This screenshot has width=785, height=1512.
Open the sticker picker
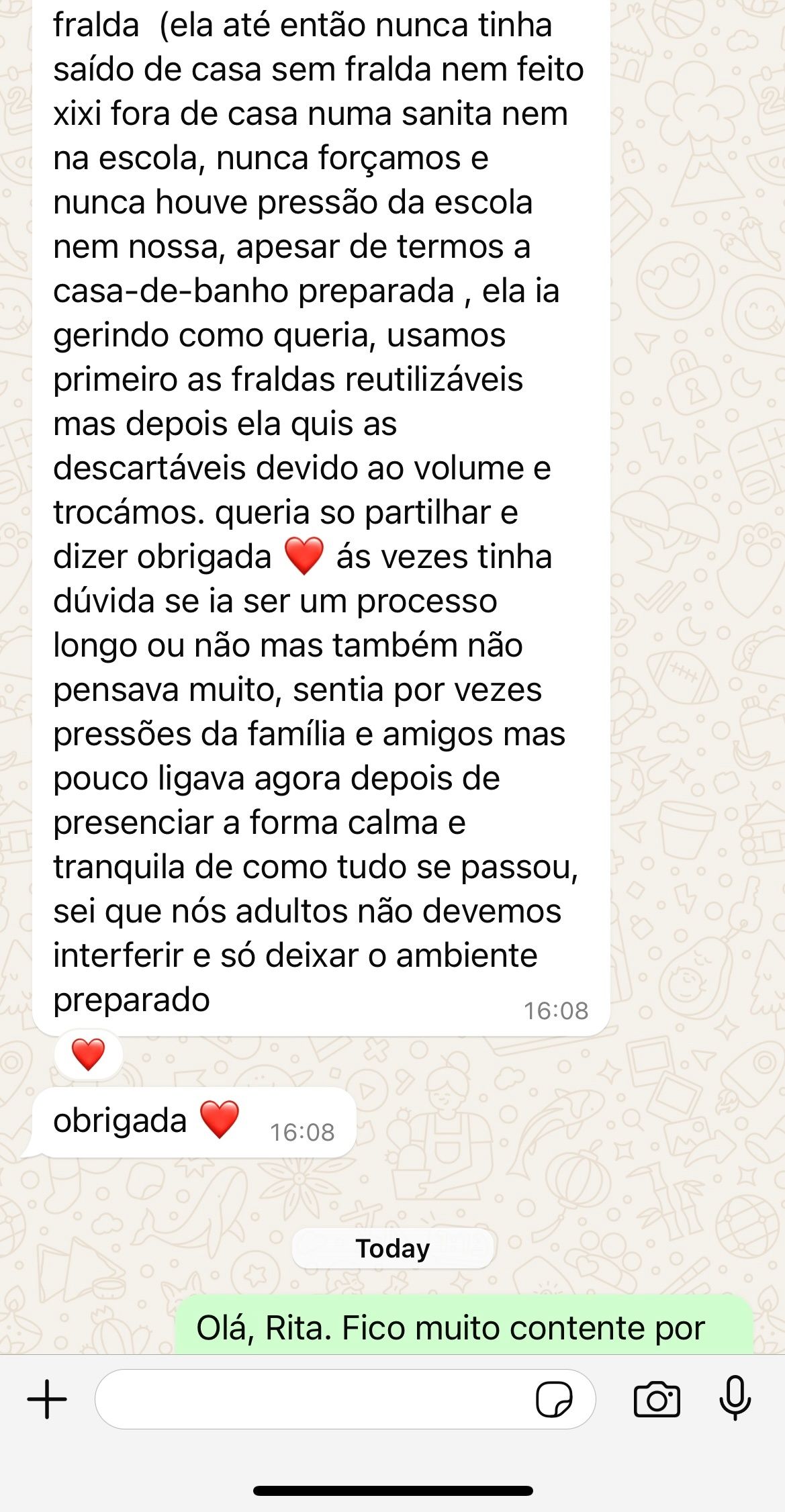tap(554, 1399)
